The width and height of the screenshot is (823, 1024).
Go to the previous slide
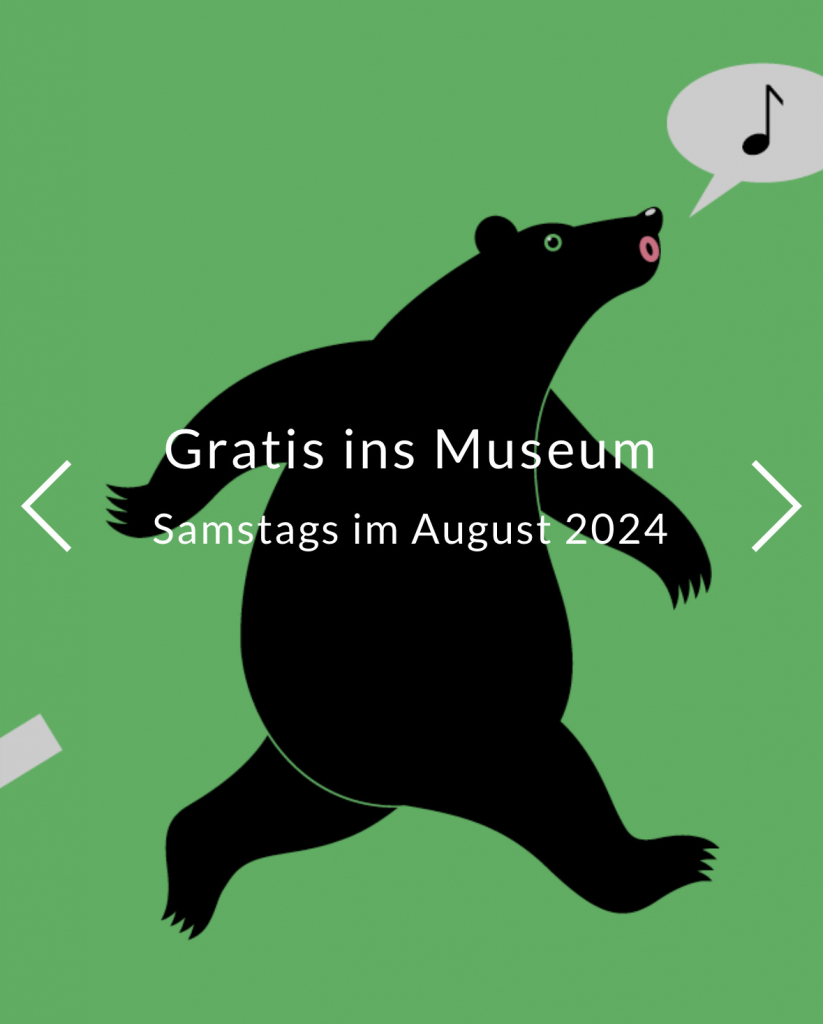[47, 506]
